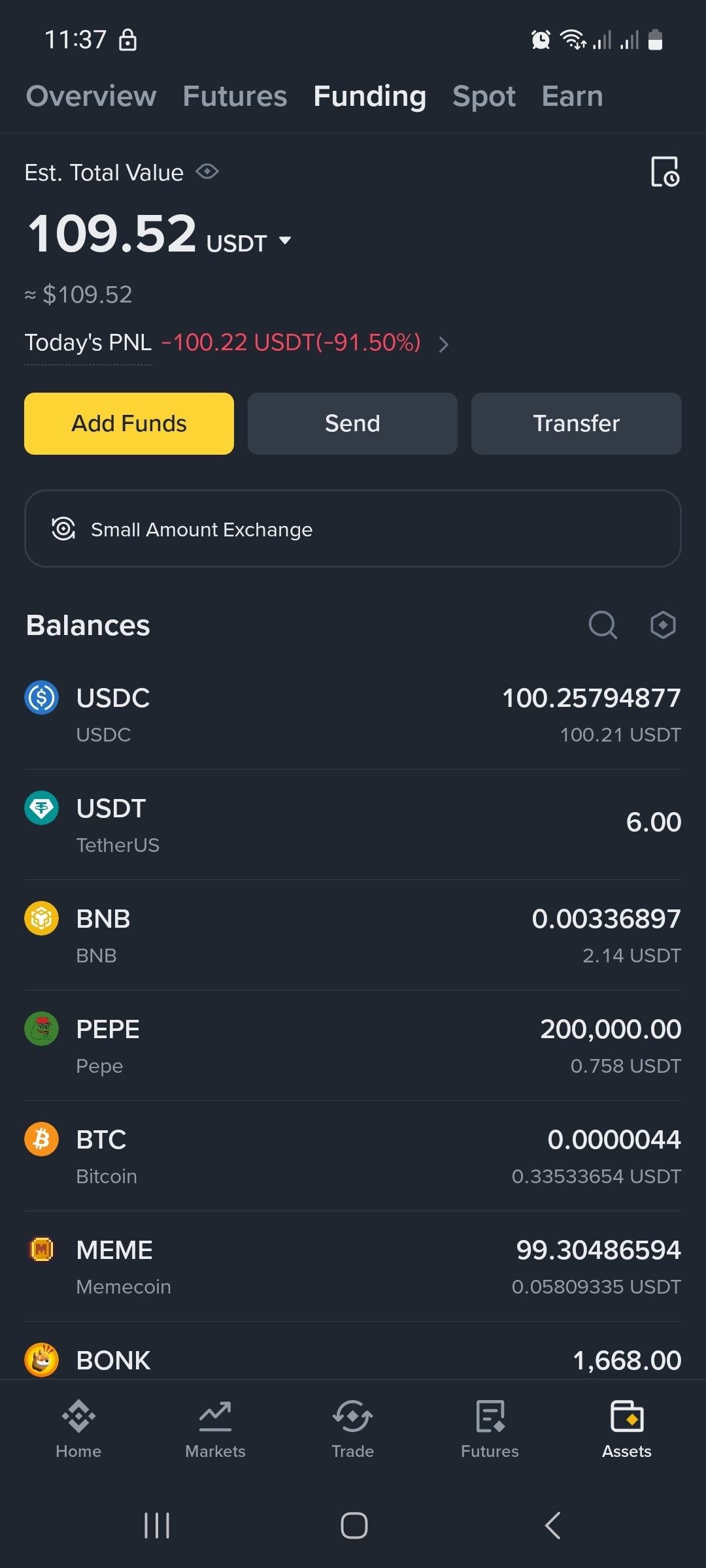Open the BNB balance row
Viewport: 706px width, 1568px height.
coord(353,936)
